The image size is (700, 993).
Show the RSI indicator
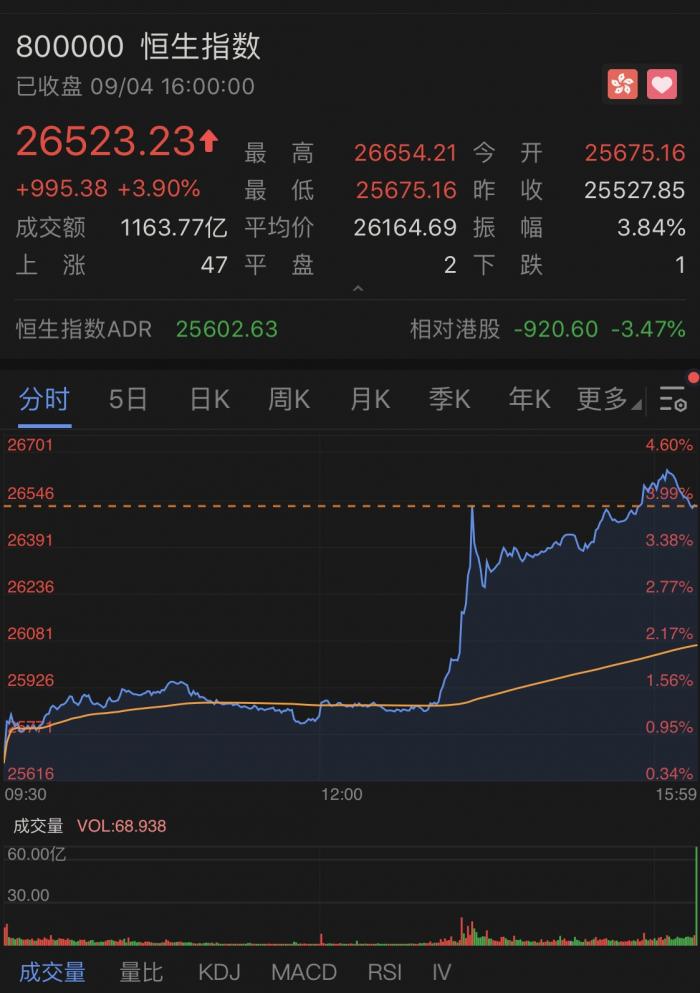[x=384, y=971]
